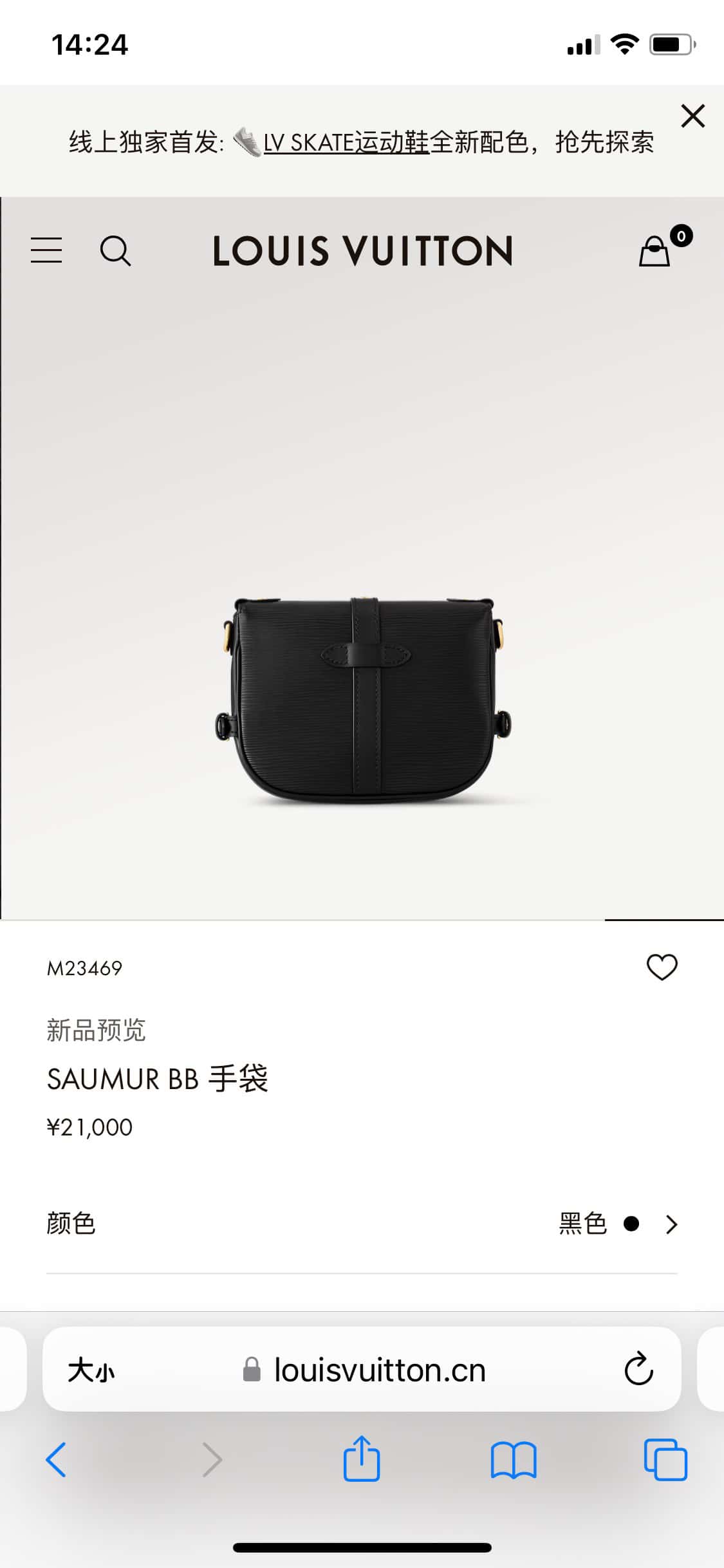The width and height of the screenshot is (724, 1568).
Task: Open the 颜色 color options row
Action: 362,1224
